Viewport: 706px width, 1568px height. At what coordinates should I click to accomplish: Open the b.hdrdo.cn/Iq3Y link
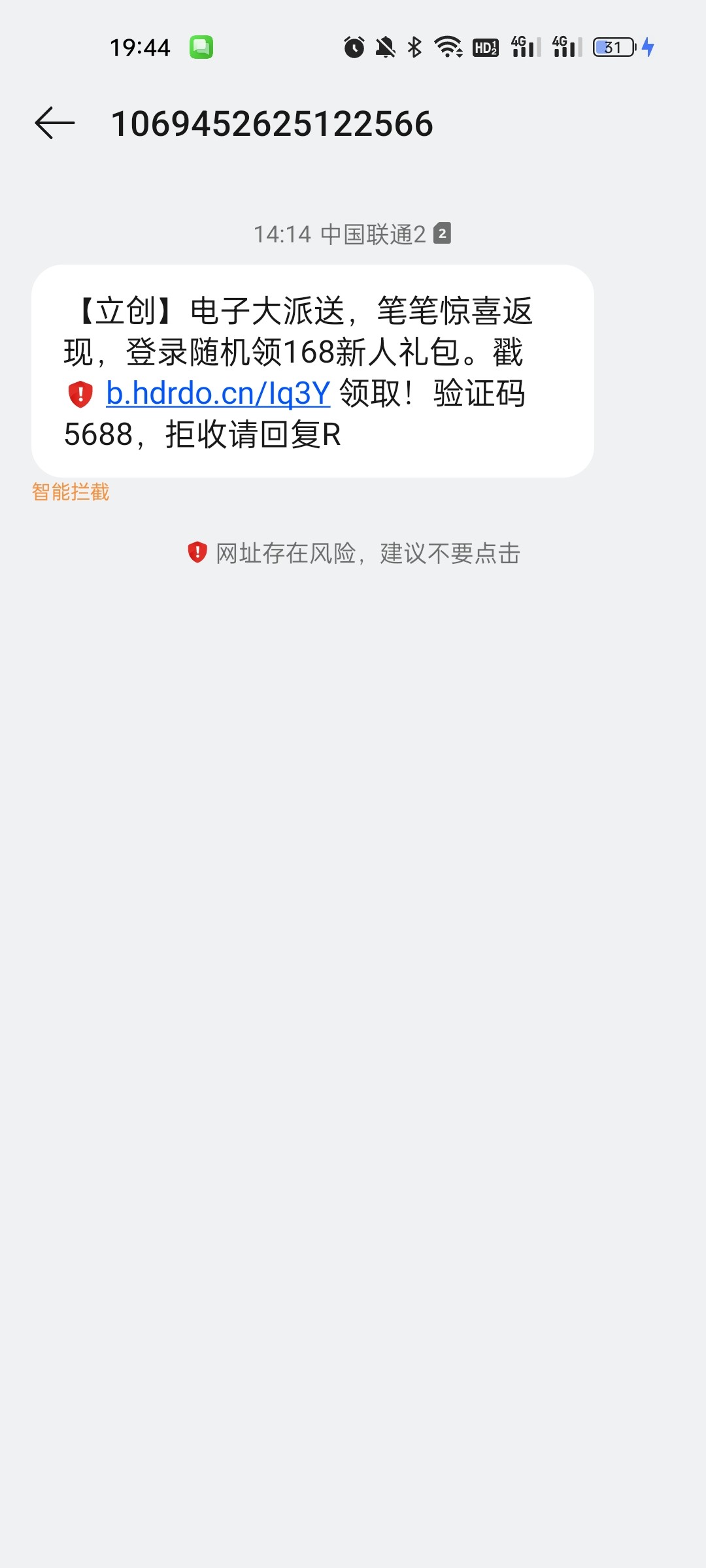(x=218, y=395)
